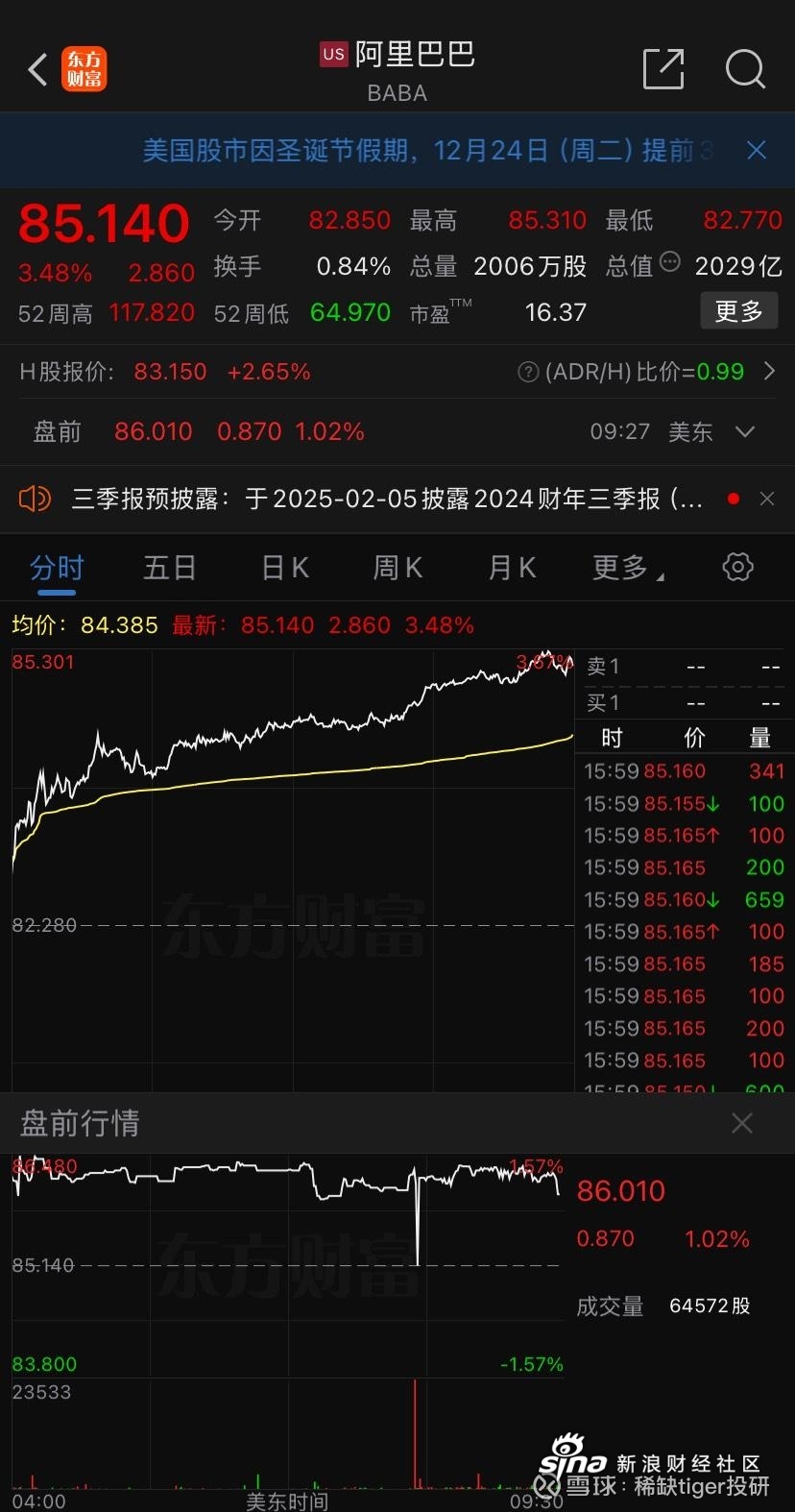The image size is (795, 1512).
Task: Share this stock page
Action: point(663,69)
